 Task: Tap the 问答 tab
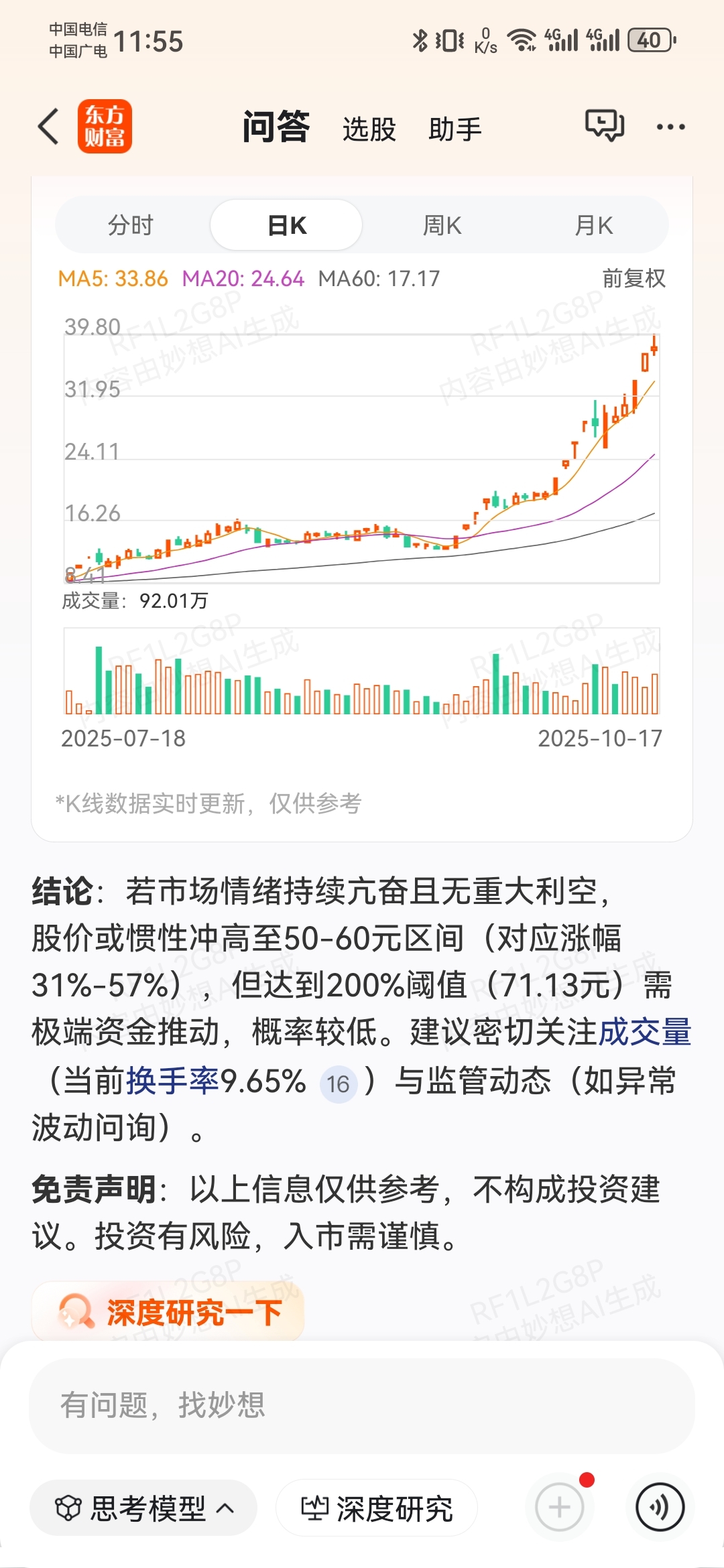click(x=276, y=127)
